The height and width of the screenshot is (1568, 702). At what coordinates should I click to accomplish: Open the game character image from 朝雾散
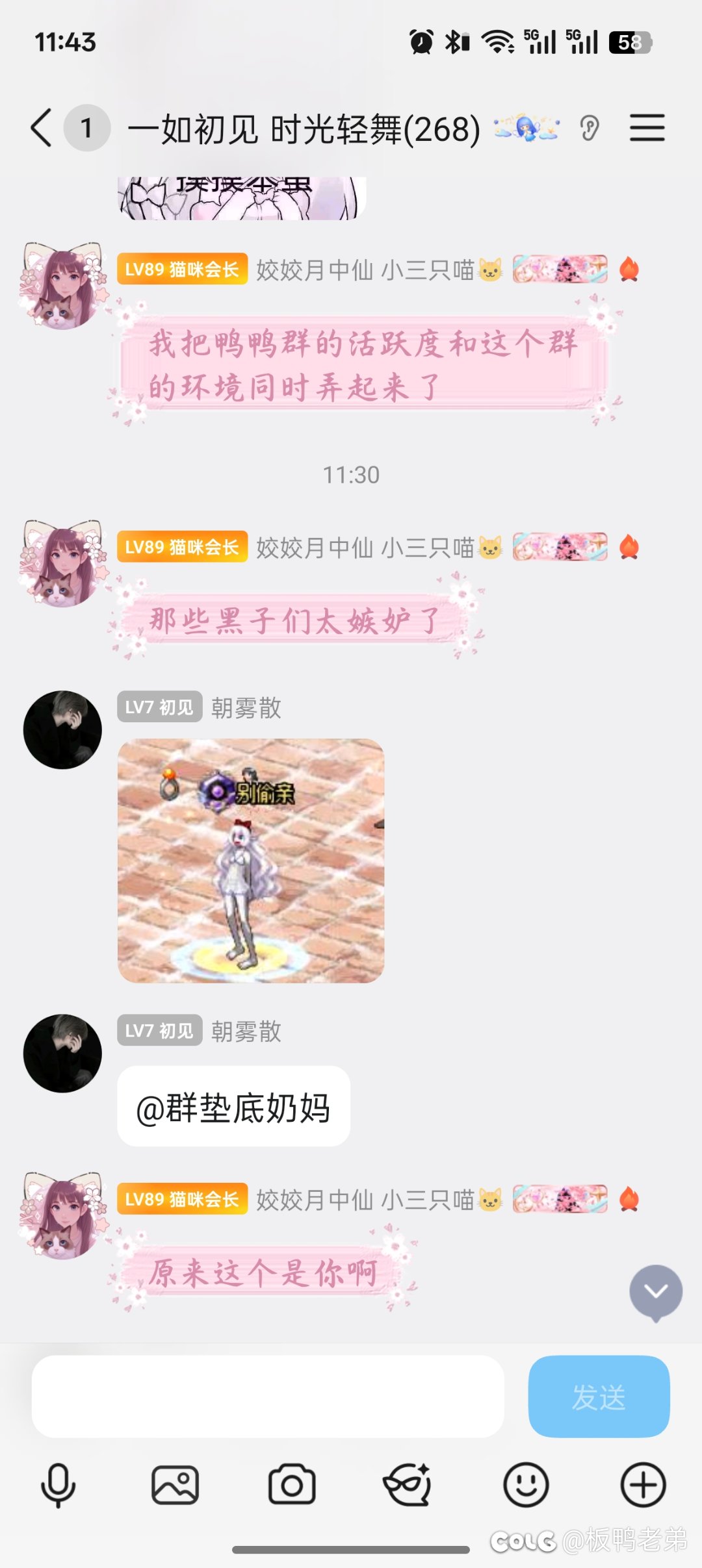coord(251,860)
